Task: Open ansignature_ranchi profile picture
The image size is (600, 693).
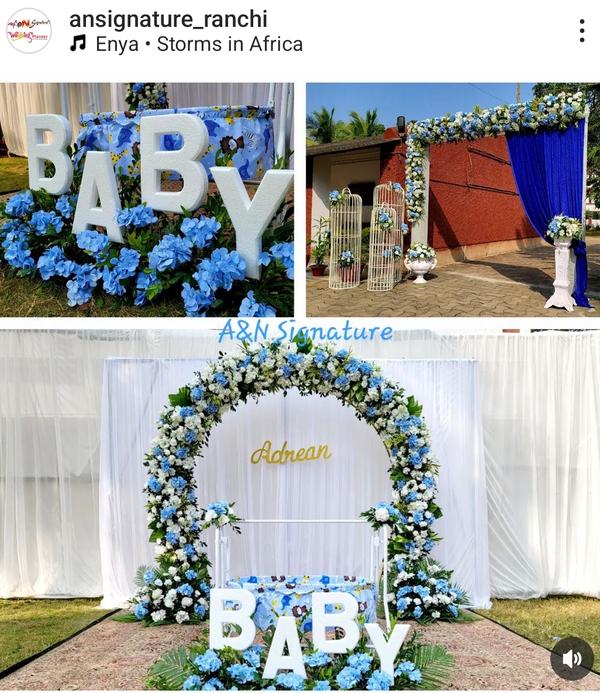Action: 28,31
